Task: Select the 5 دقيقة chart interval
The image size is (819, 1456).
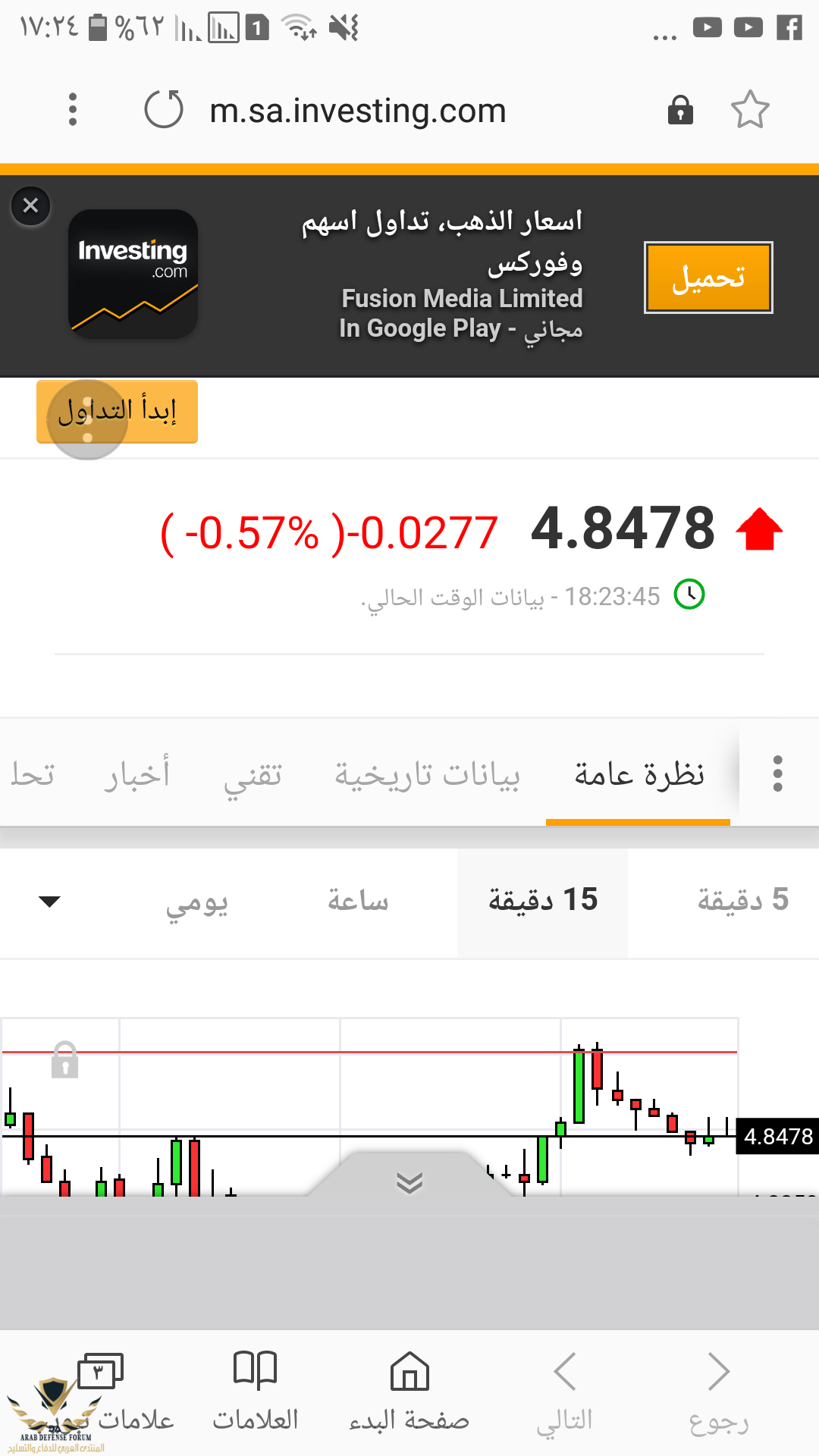Action: (742, 900)
